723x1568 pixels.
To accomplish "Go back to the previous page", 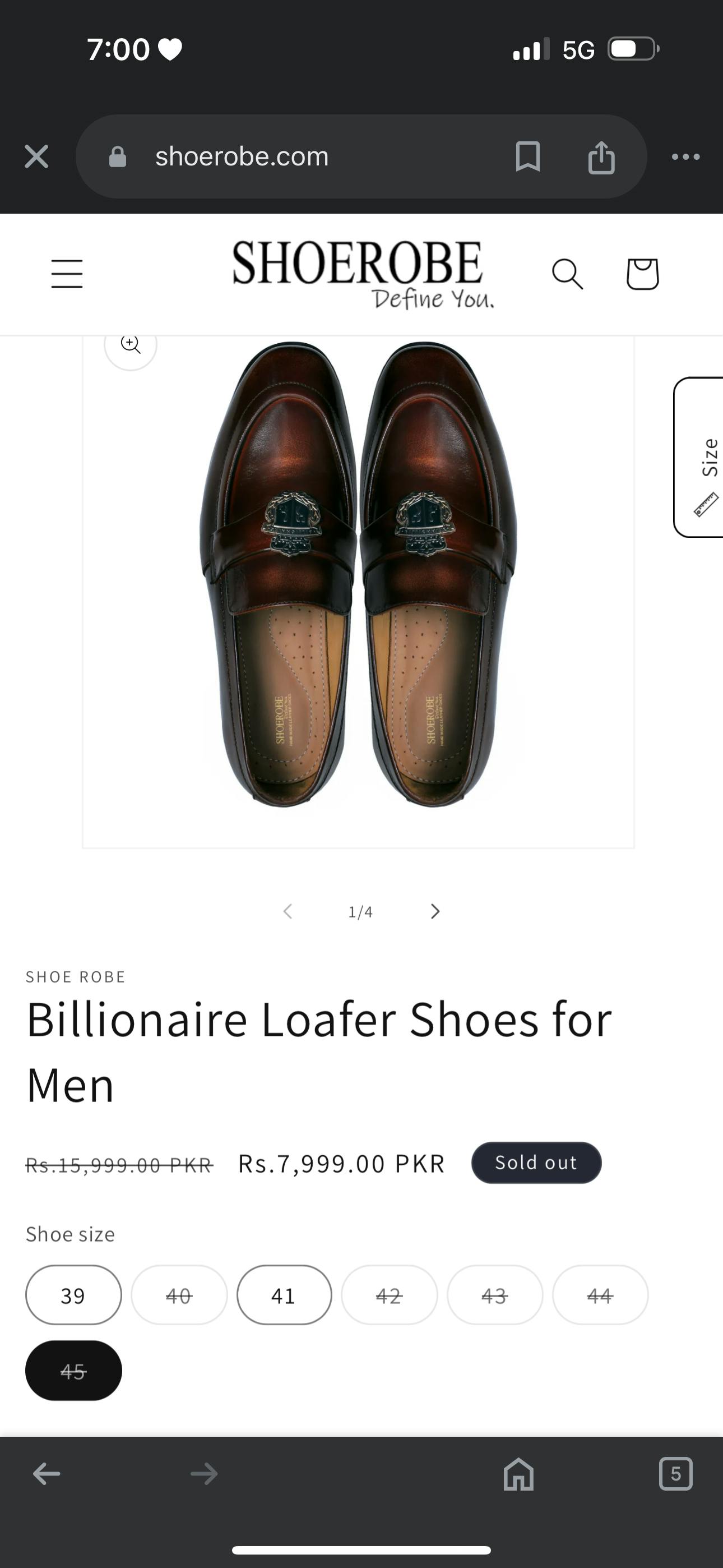I will click(47, 1474).
